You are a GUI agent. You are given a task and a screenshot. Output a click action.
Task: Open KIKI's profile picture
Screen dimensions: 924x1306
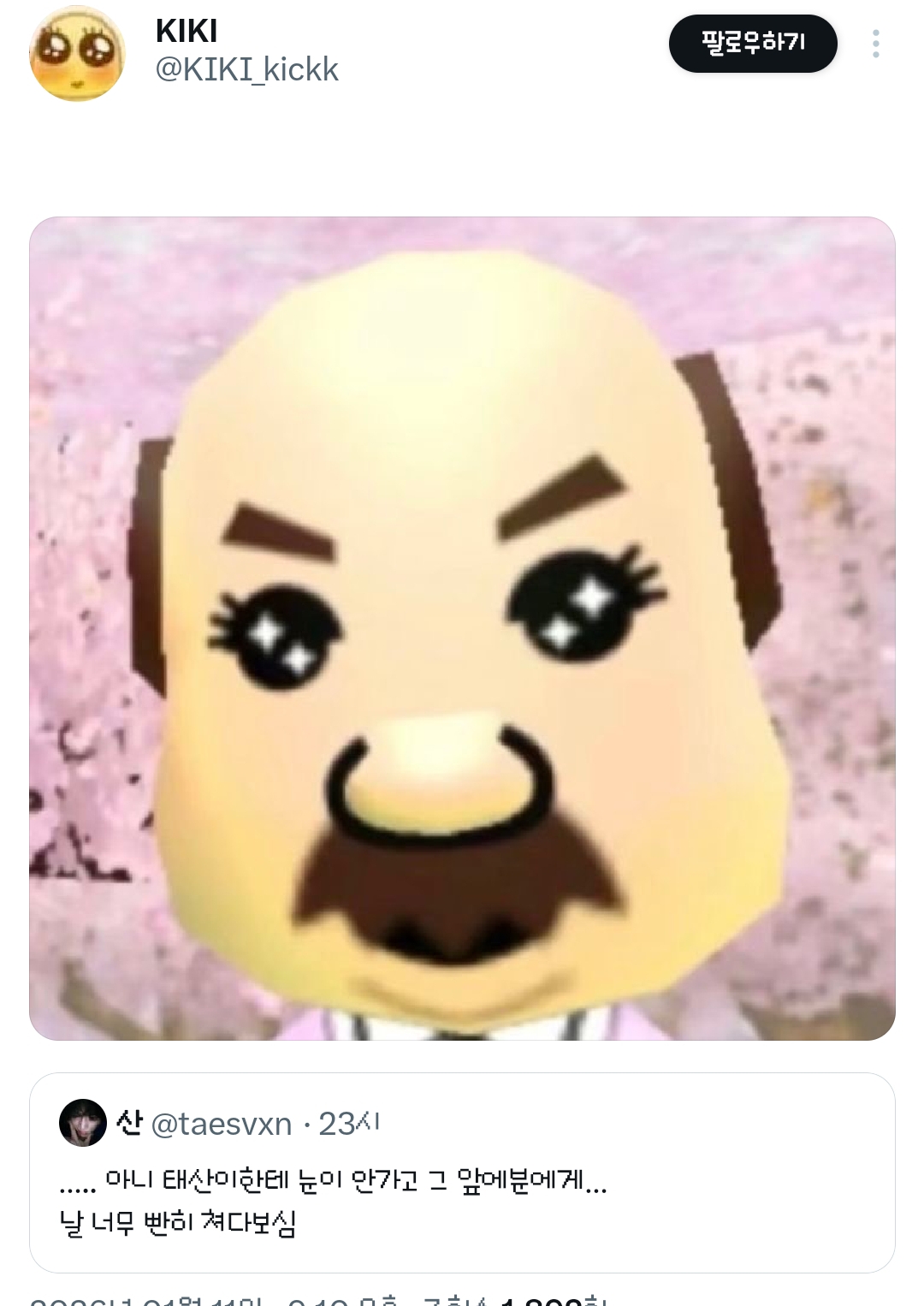pos(78,54)
